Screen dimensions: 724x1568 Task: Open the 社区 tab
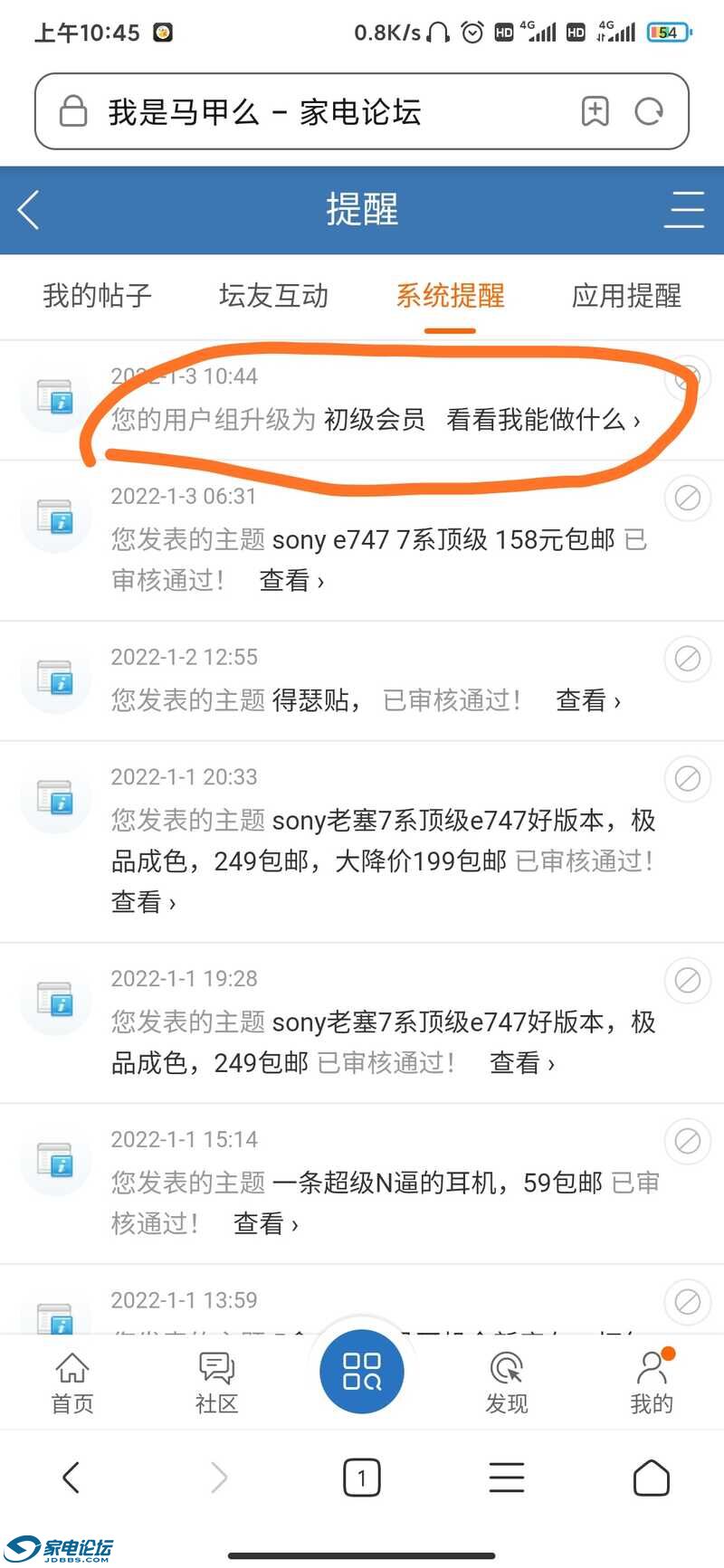(x=216, y=1382)
